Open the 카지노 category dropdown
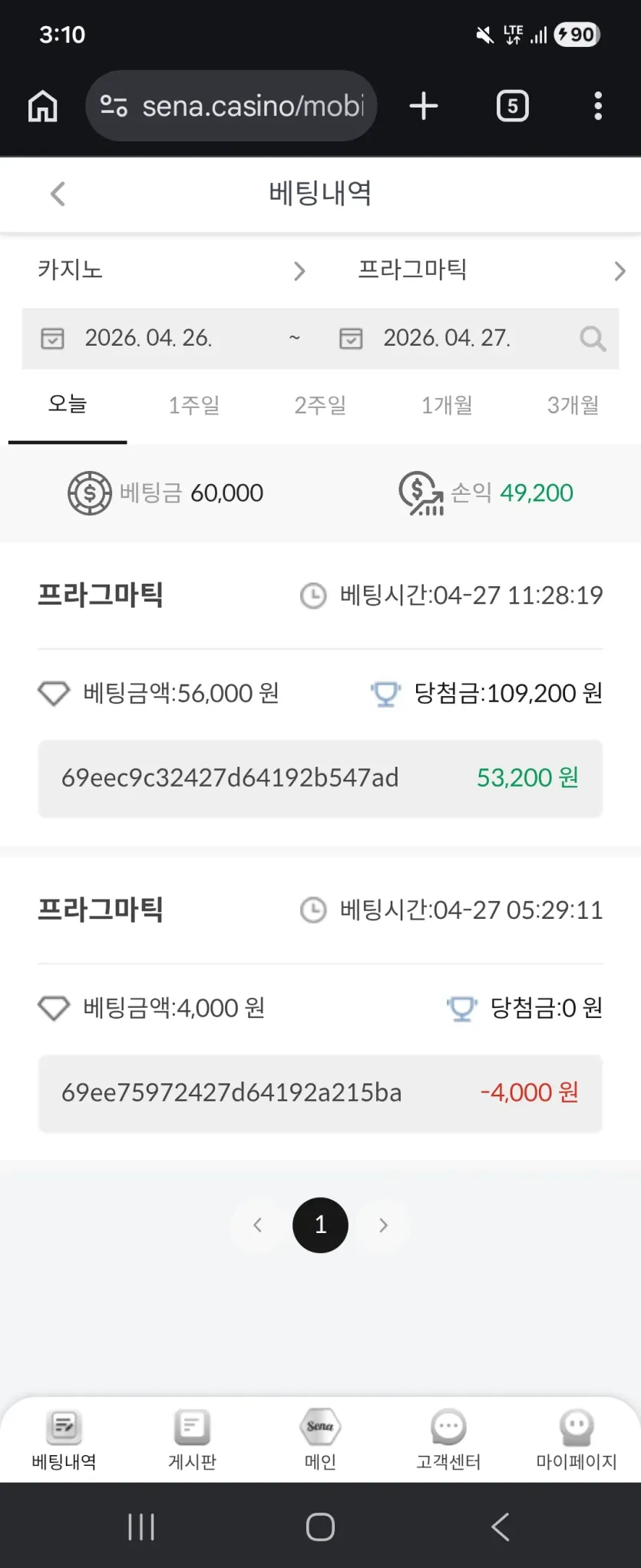 click(172, 270)
